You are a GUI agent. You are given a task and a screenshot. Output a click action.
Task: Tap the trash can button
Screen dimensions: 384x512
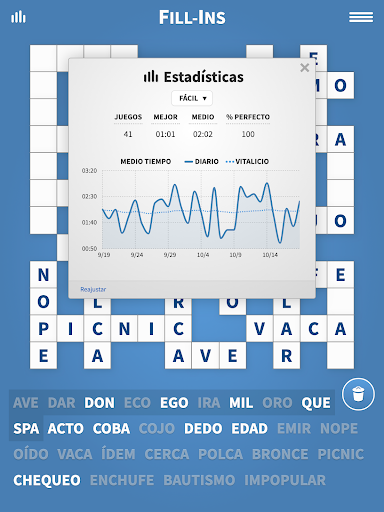pos(358,394)
